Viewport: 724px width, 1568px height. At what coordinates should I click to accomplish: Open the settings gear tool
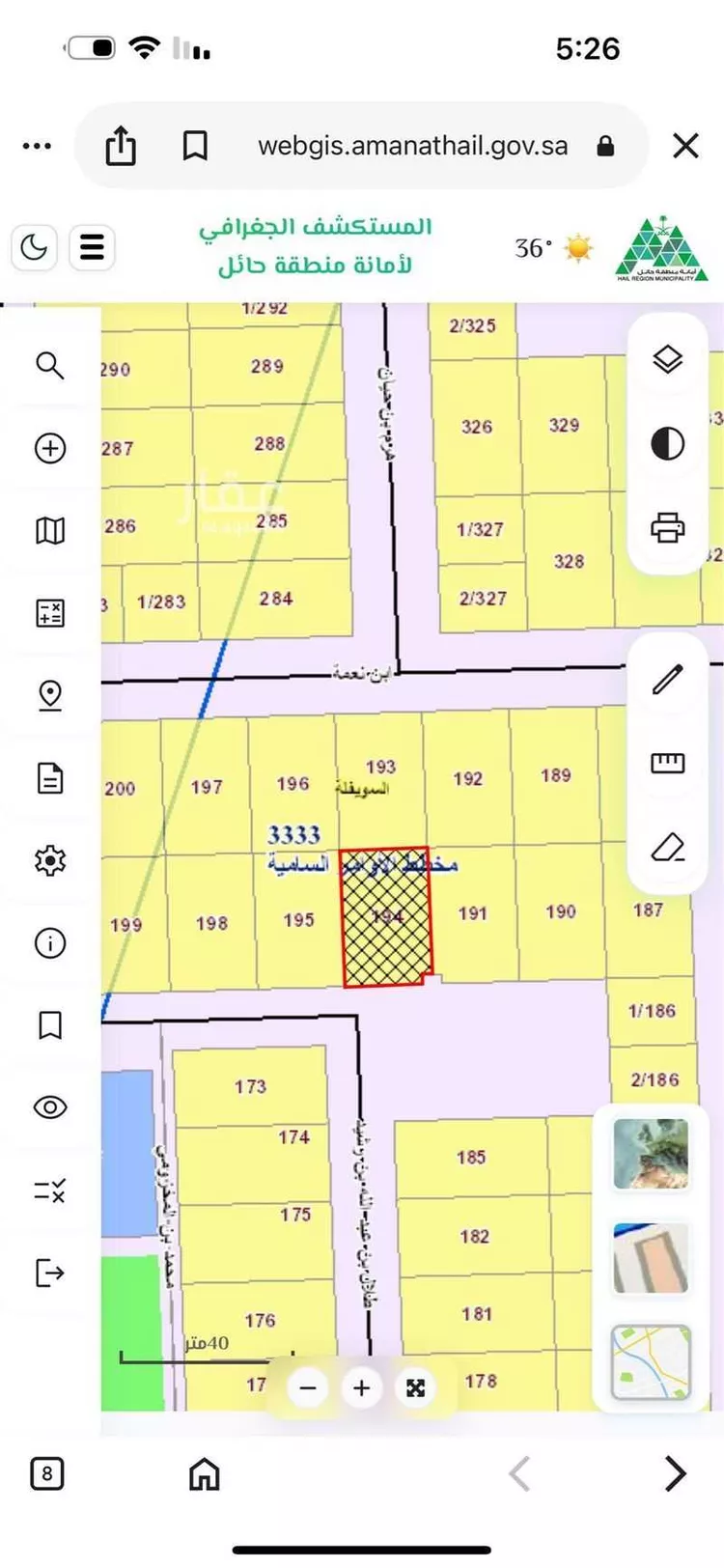(50, 860)
